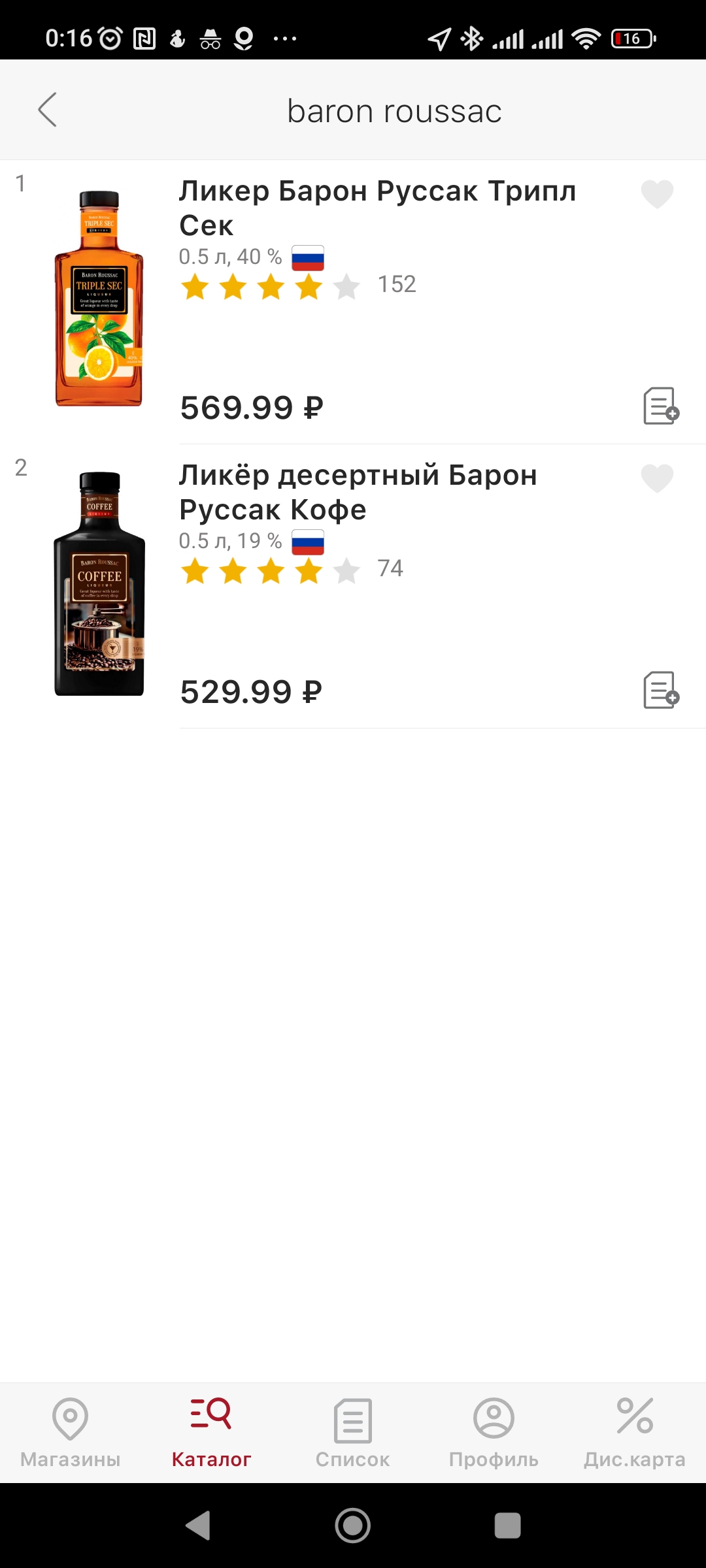This screenshot has height=1568, width=706.
Task: Add Барон Руссак Кофе to shopping list
Action: click(661, 690)
